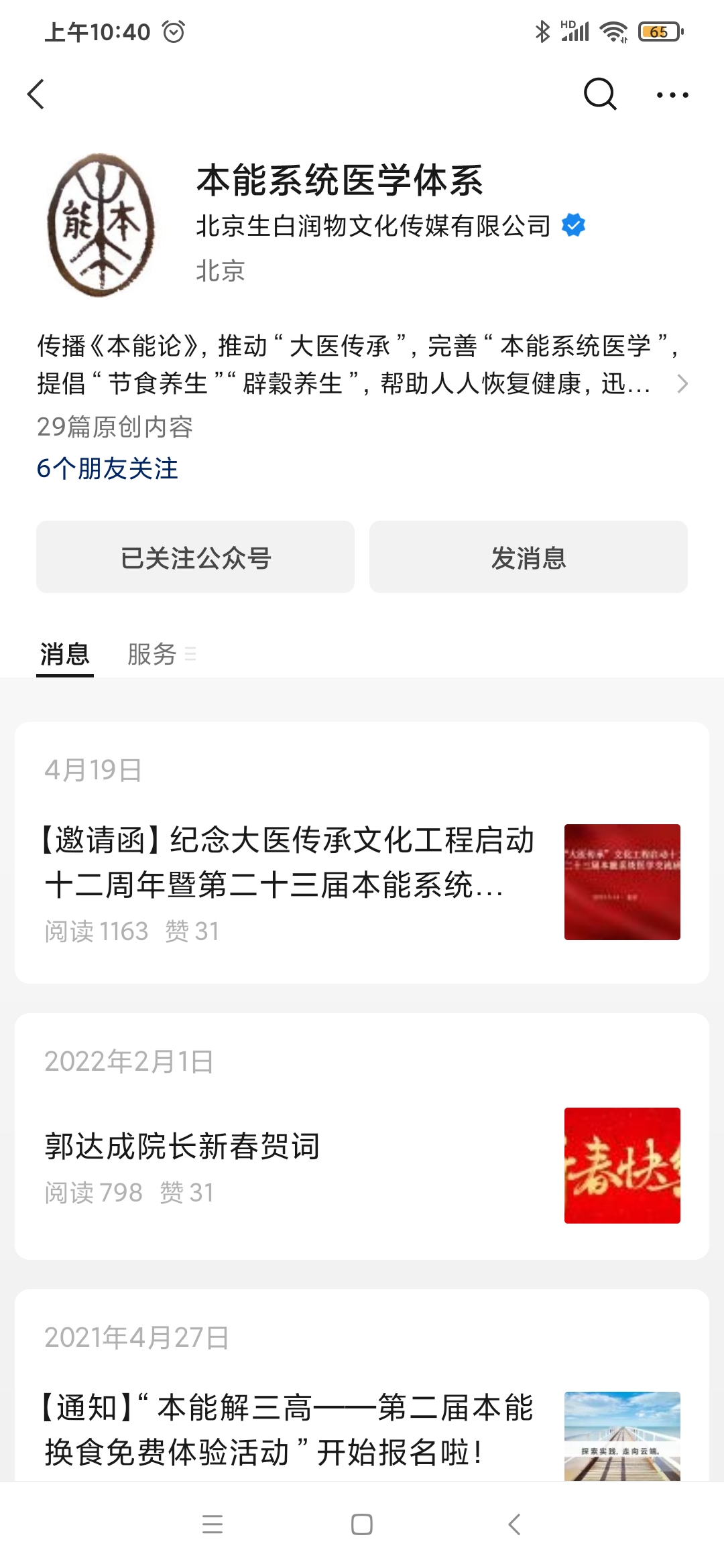Image resolution: width=724 pixels, height=1568 pixels.
Task: Switch to the 服务 tab
Action: click(153, 654)
